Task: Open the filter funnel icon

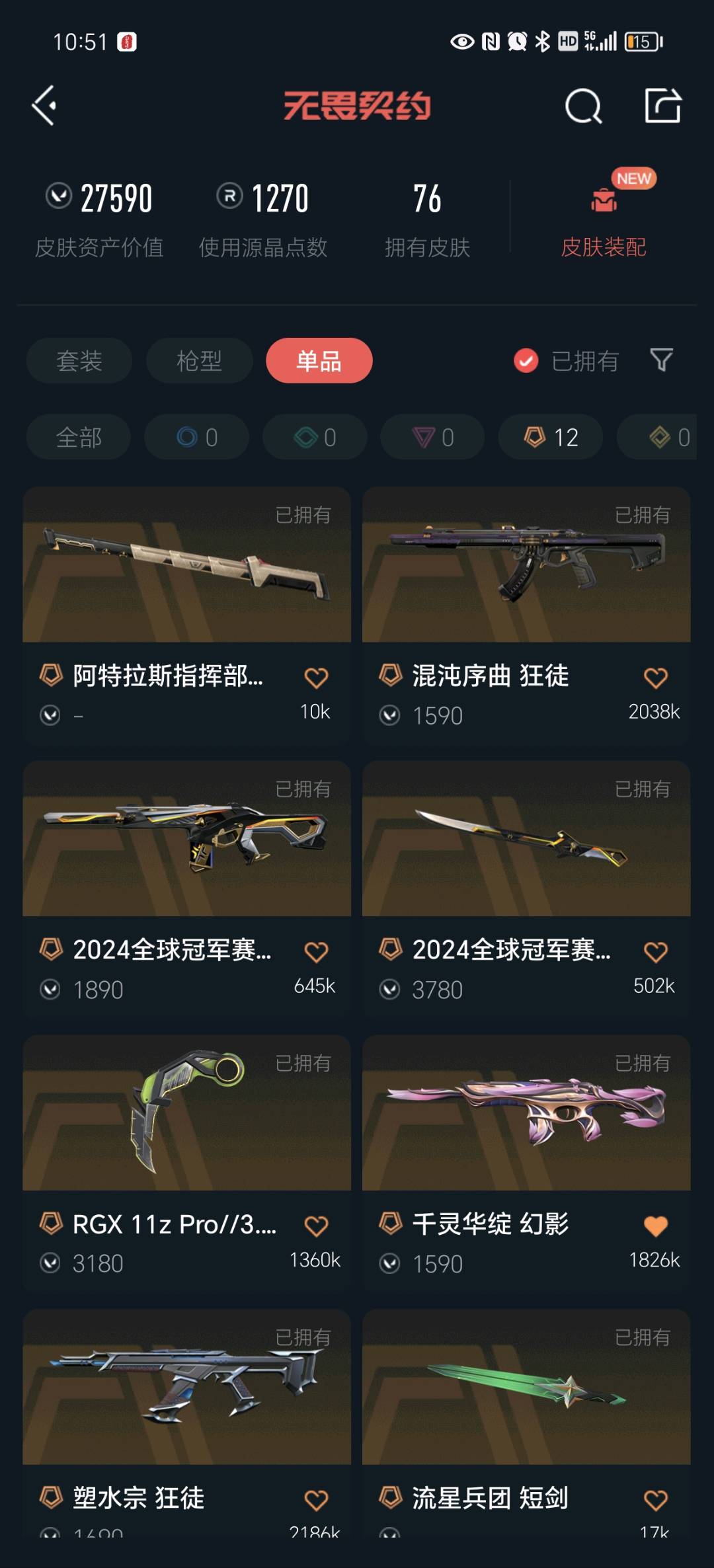Action: click(662, 360)
